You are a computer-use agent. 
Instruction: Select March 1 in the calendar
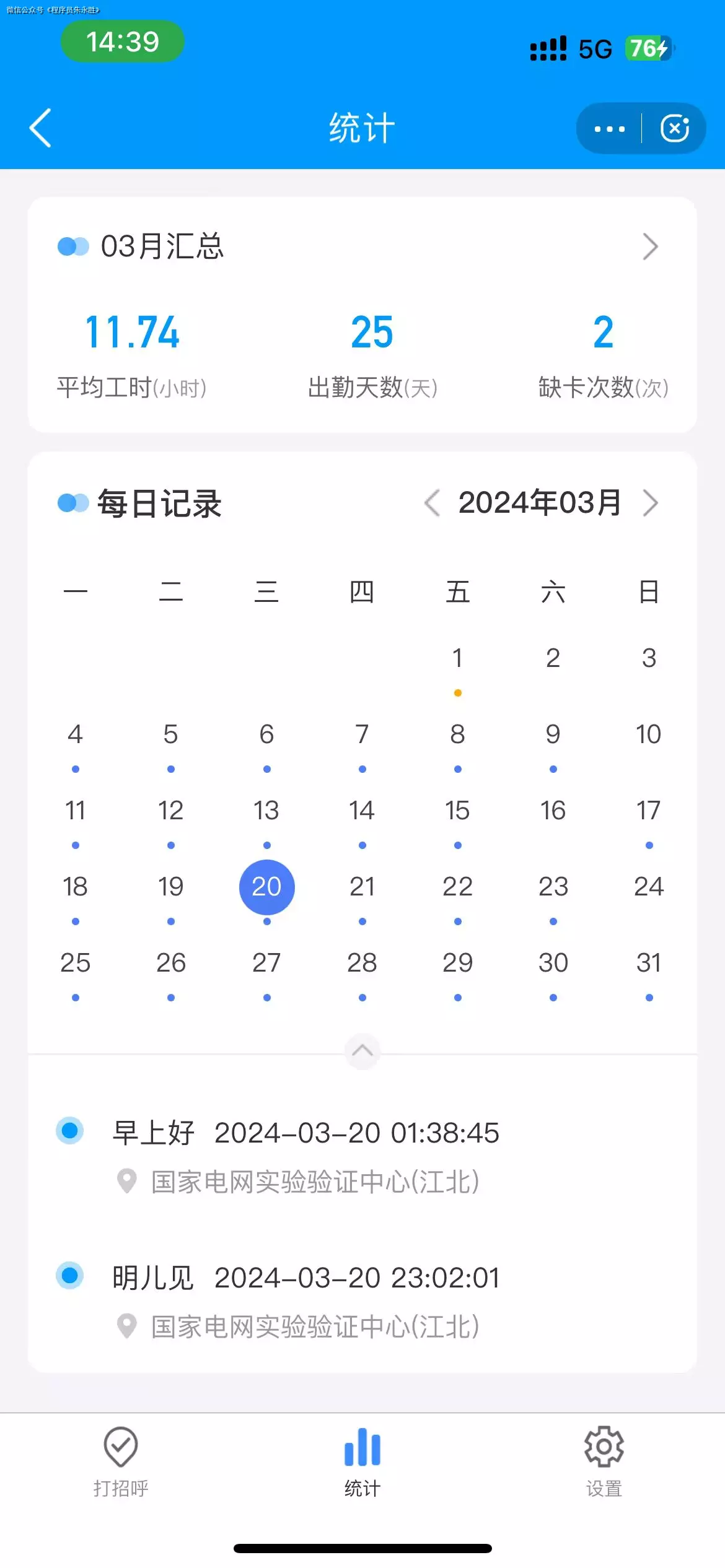click(457, 658)
